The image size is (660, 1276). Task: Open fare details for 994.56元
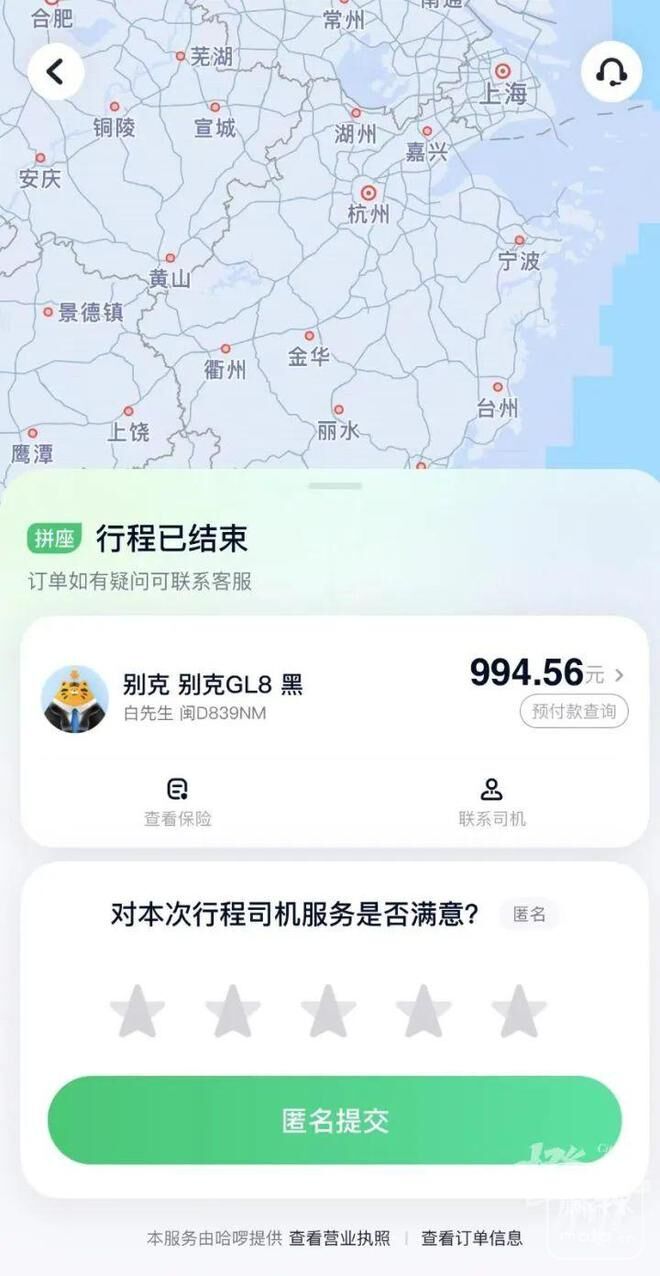click(x=548, y=674)
